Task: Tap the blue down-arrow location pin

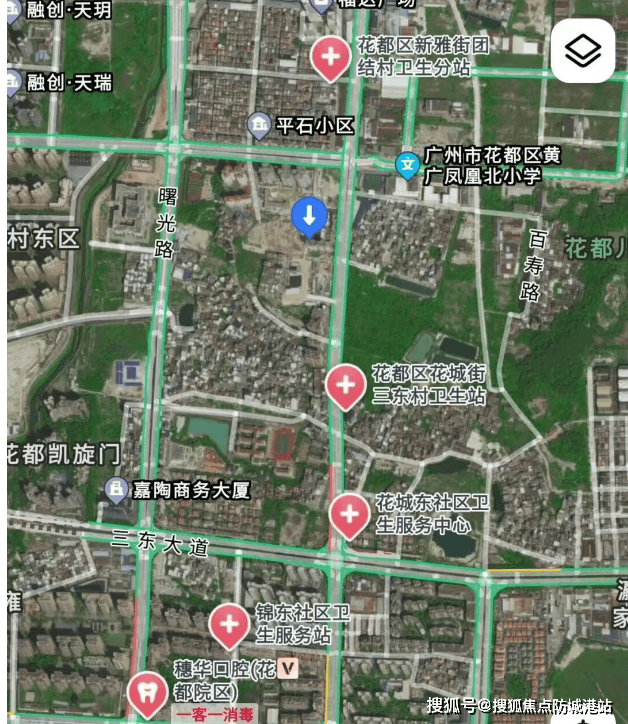Action: coord(309,216)
